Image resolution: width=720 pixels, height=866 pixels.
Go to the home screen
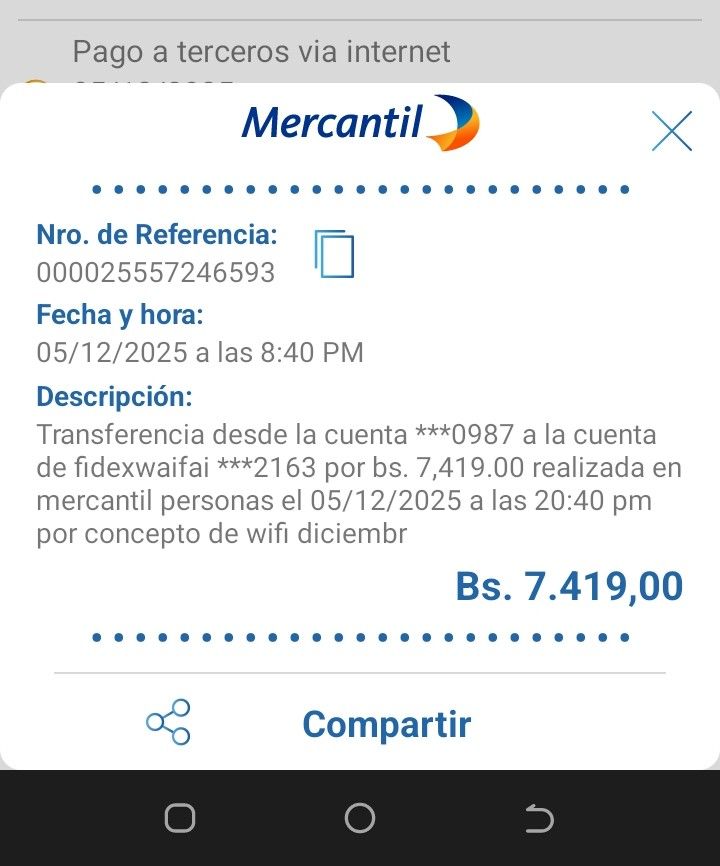[360, 818]
